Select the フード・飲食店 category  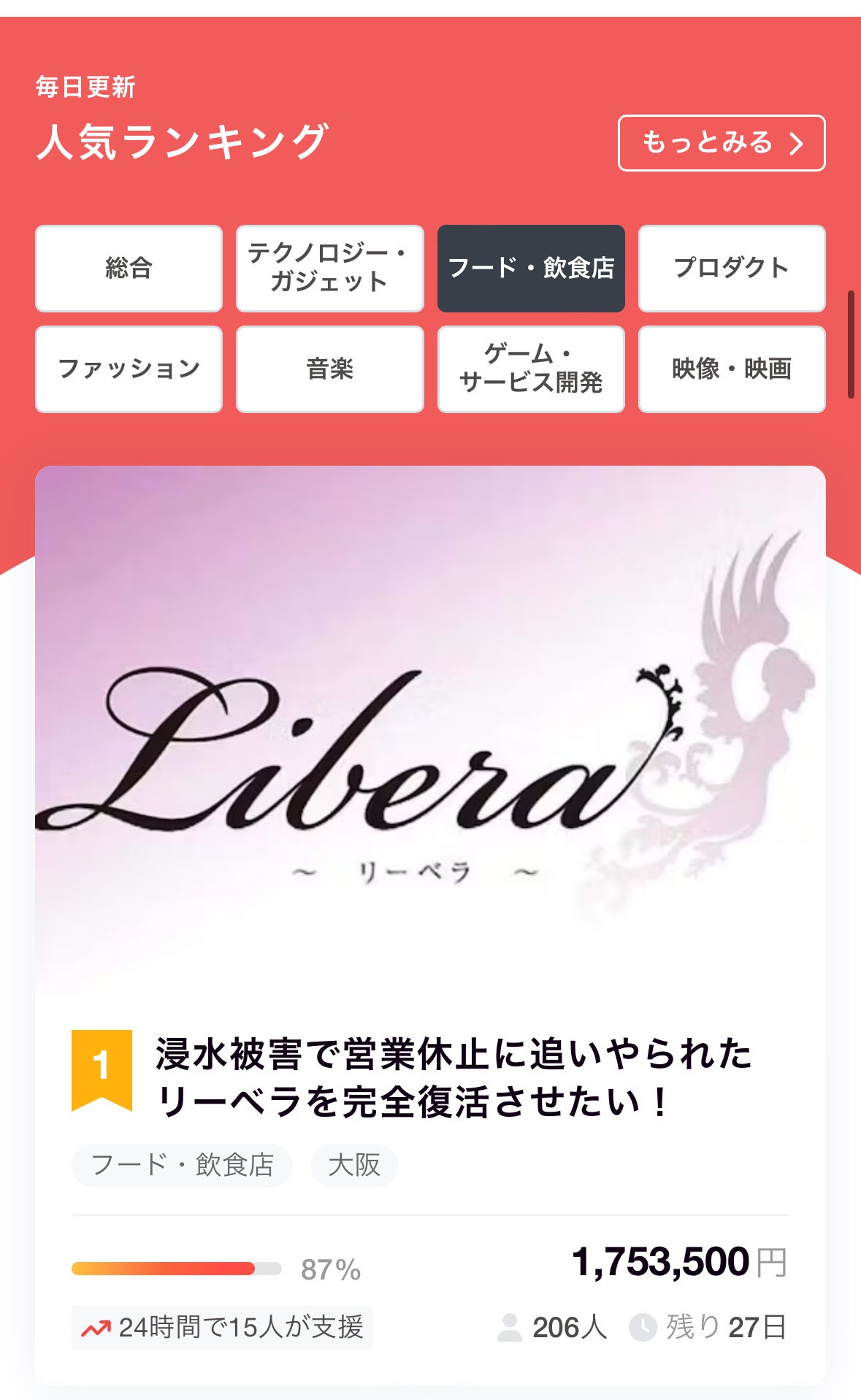coord(530,268)
